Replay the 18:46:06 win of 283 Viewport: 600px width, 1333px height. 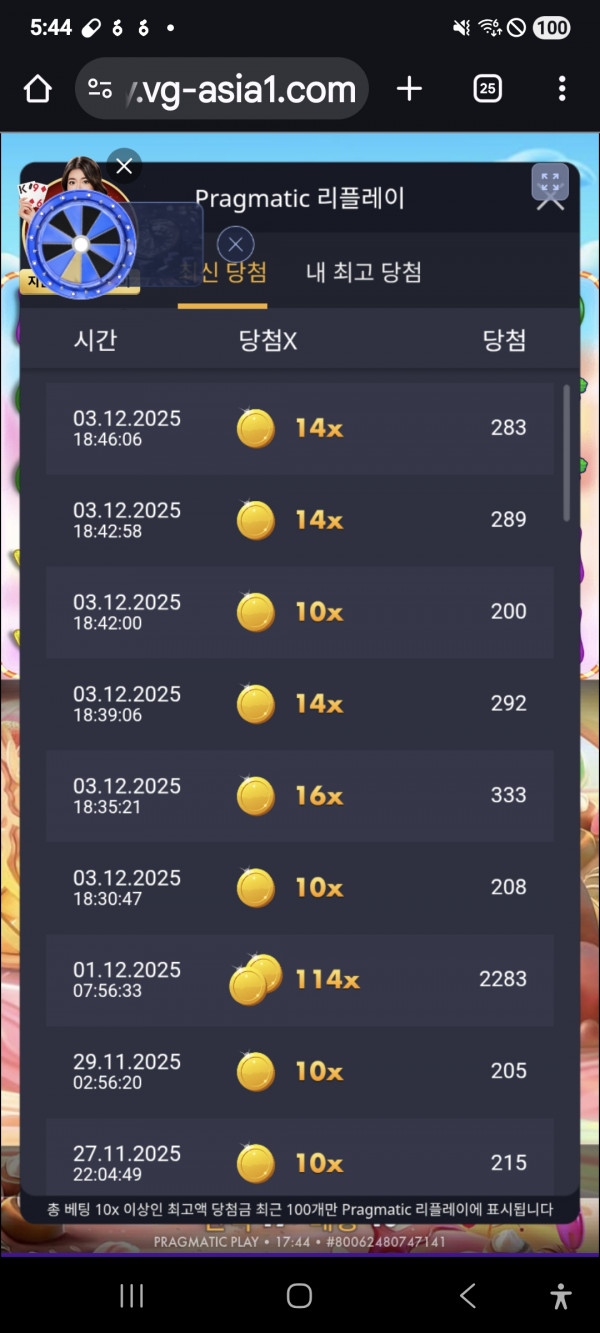300,428
